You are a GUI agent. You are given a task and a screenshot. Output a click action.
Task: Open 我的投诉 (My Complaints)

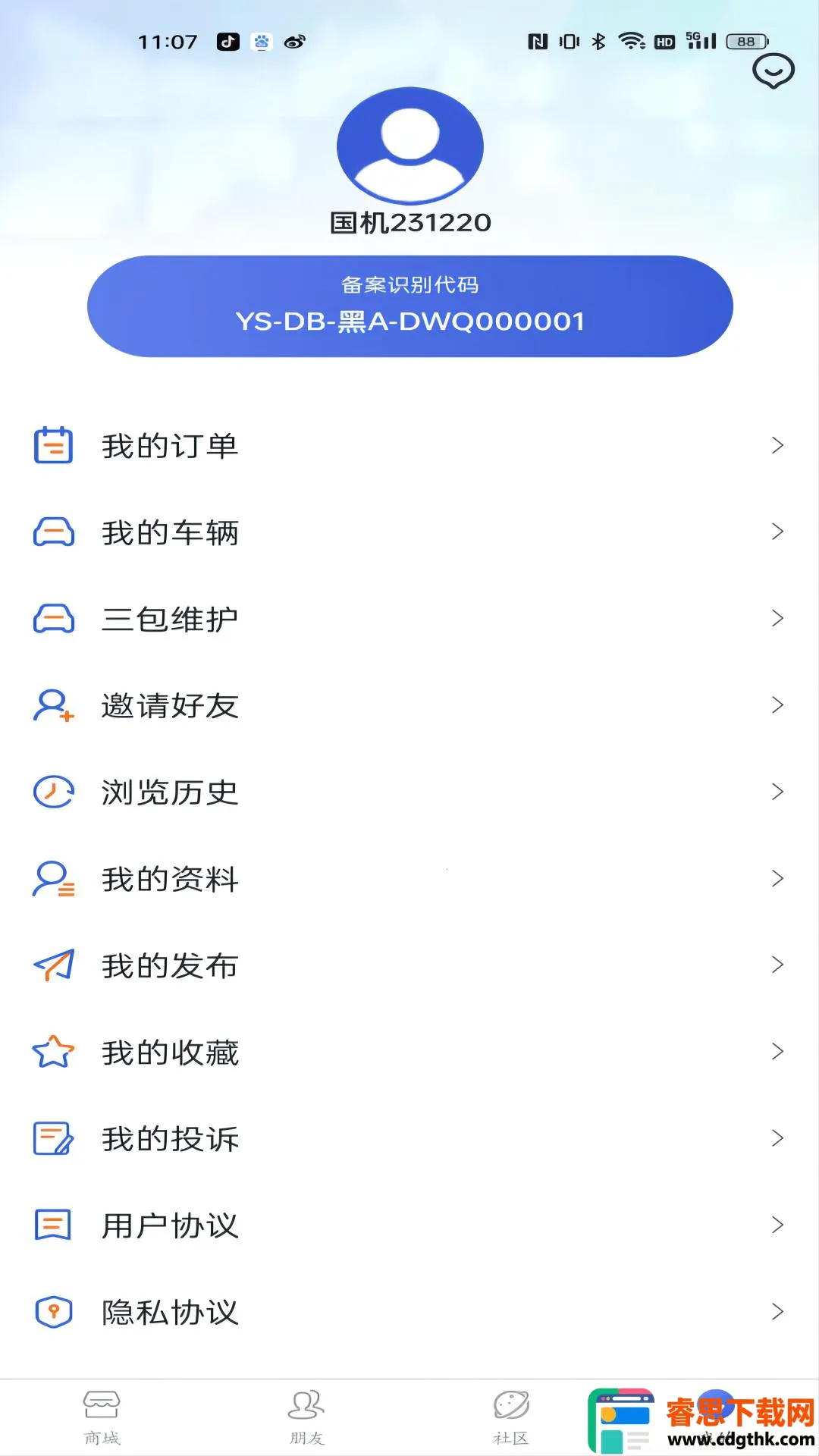[x=409, y=1138]
